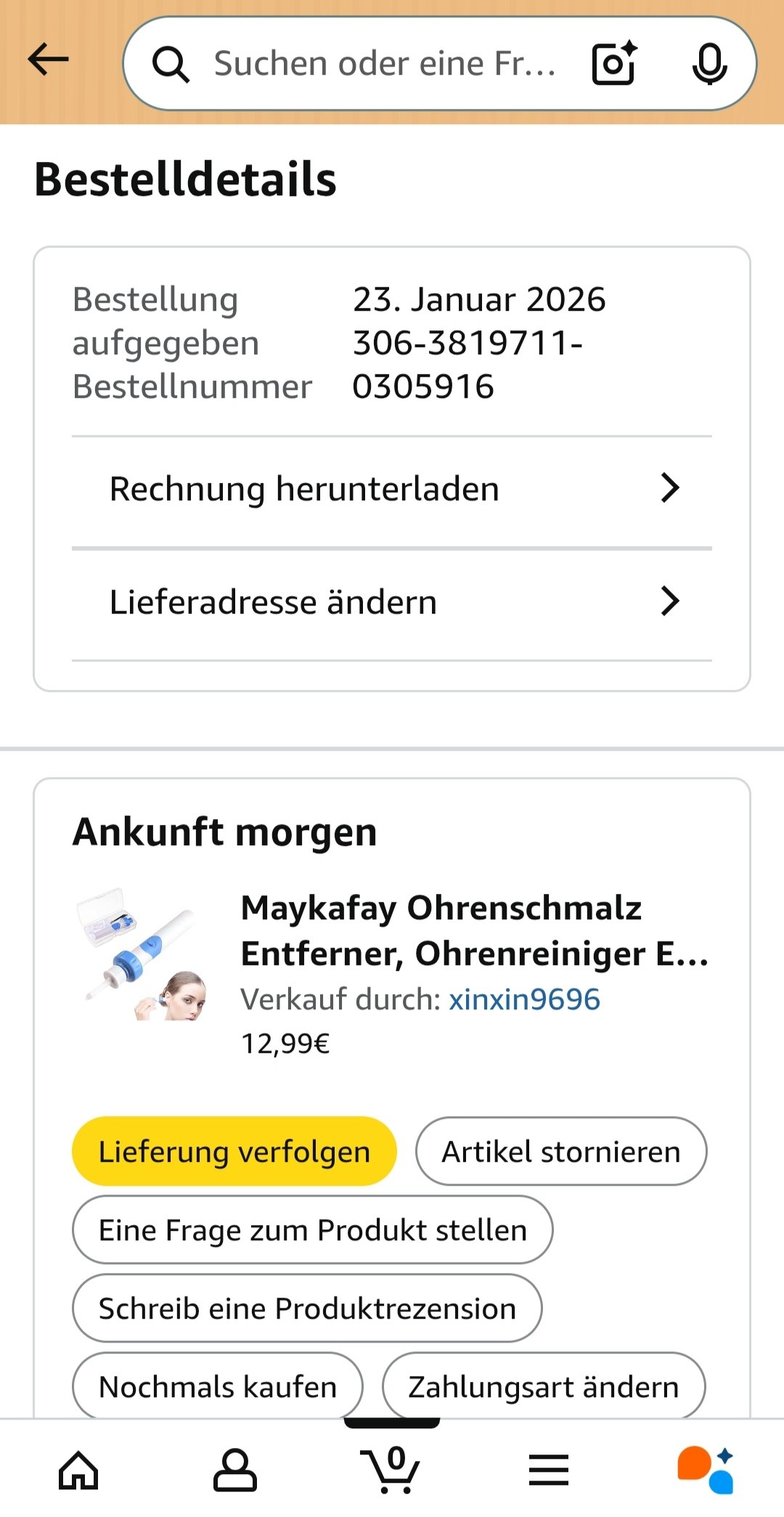Select Artikel stornieren
784x1517 pixels.
pos(560,1151)
